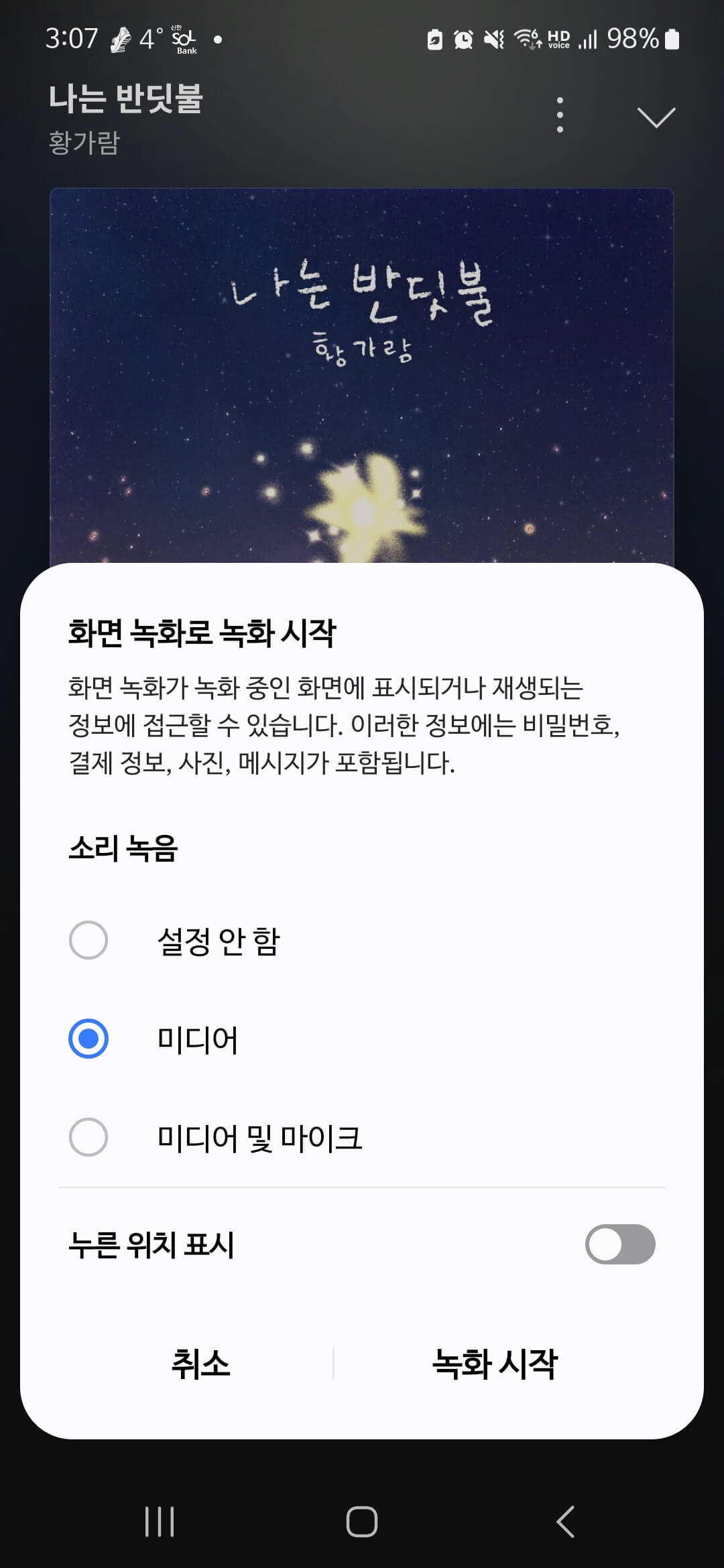
Task: Click the muted sound icon in status bar
Action: [493, 40]
